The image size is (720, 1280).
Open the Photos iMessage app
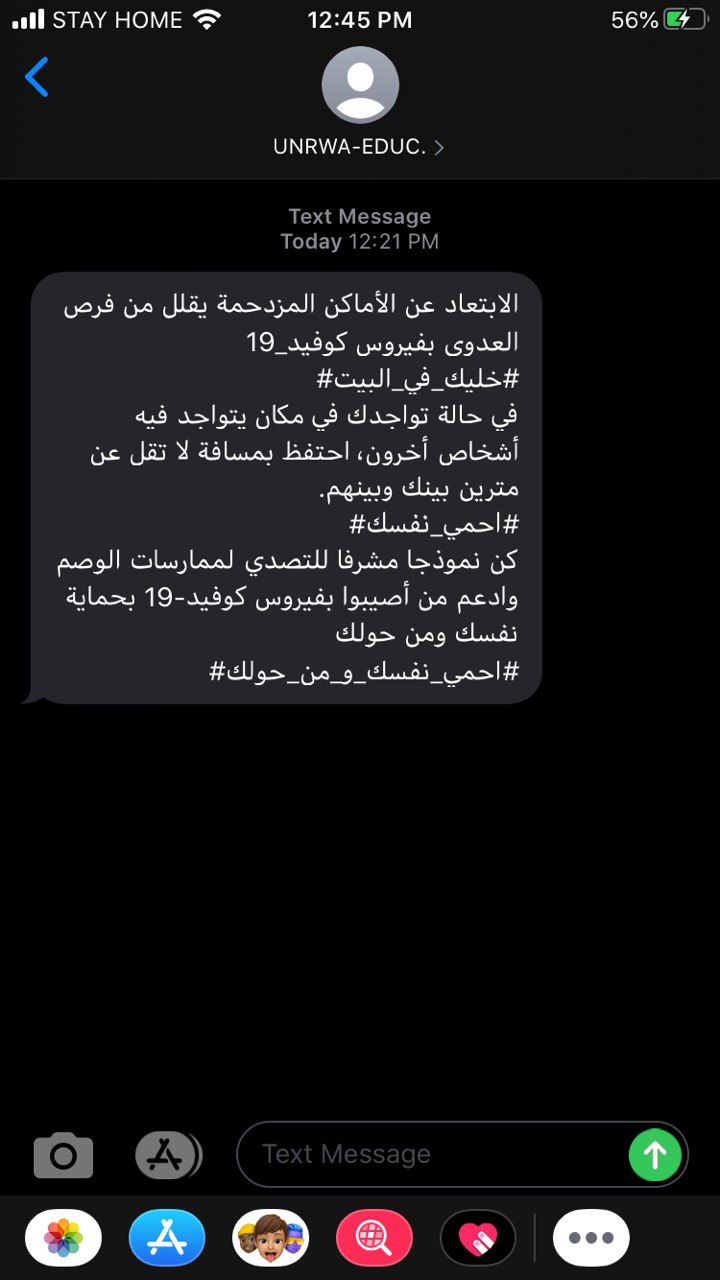pyautogui.click(x=63, y=1238)
